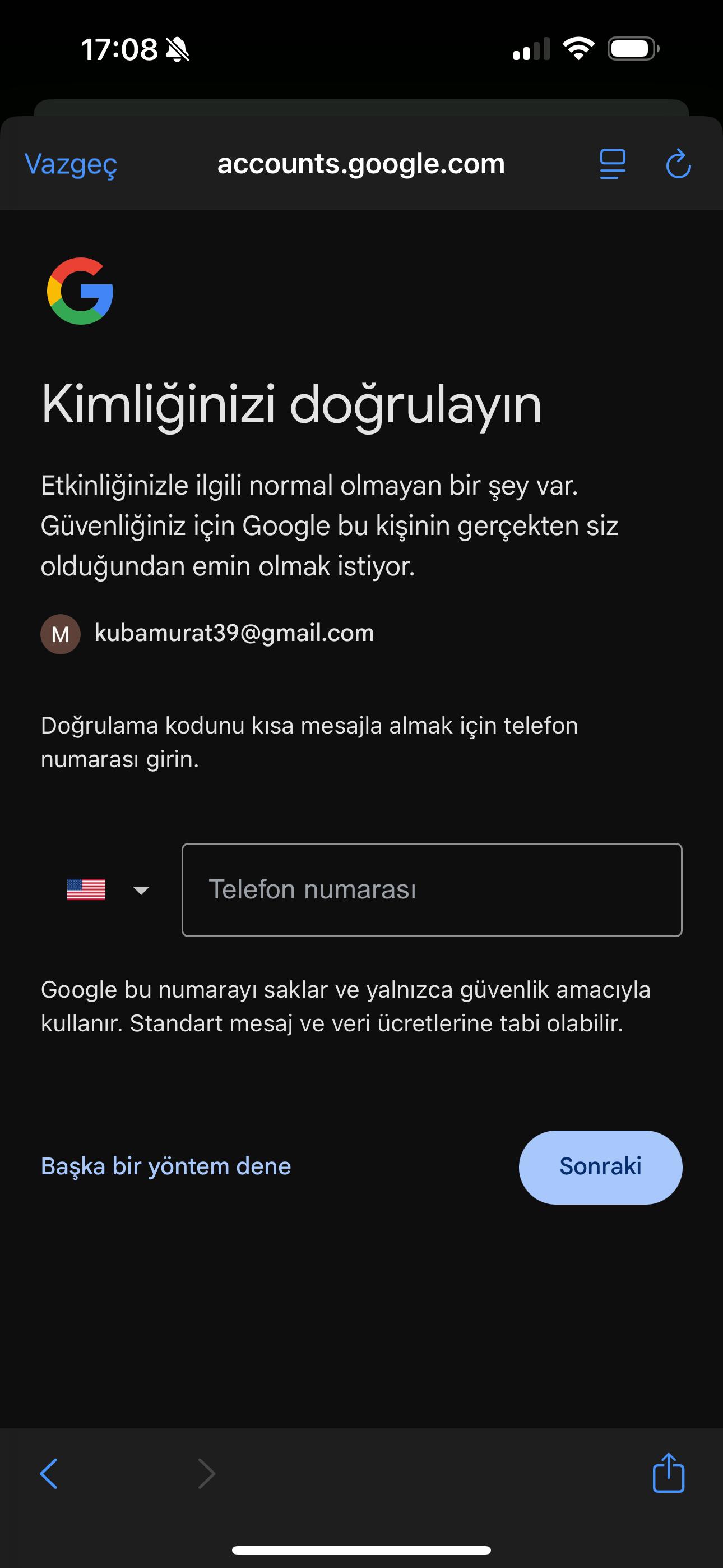Tap Vazgeç to cancel sign-in
The height and width of the screenshot is (1568, 723).
71,164
